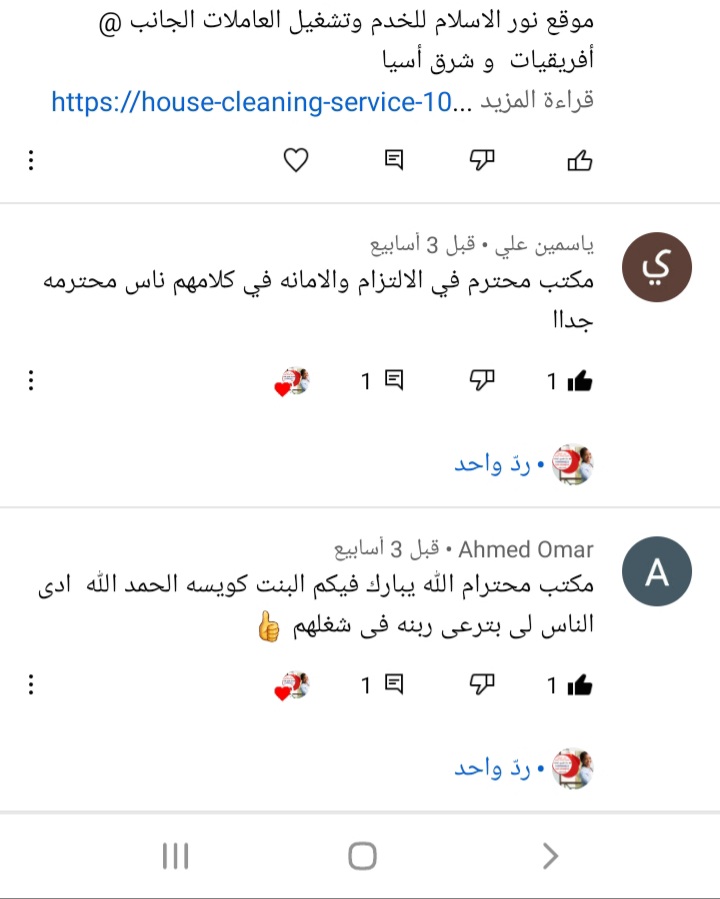Open replies icon on ياسمين علي's comment
720x899 pixels.
[393, 380]
